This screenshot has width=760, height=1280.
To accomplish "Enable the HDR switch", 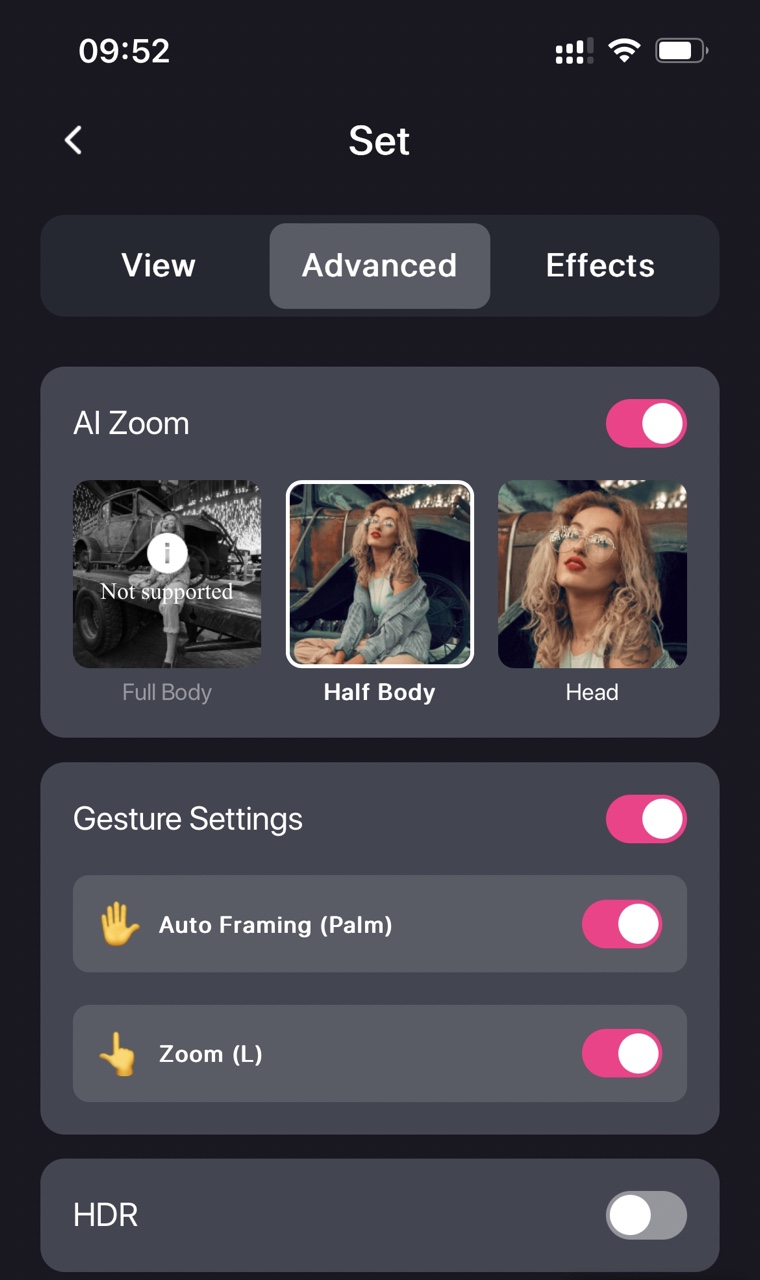I will 646,1215.
